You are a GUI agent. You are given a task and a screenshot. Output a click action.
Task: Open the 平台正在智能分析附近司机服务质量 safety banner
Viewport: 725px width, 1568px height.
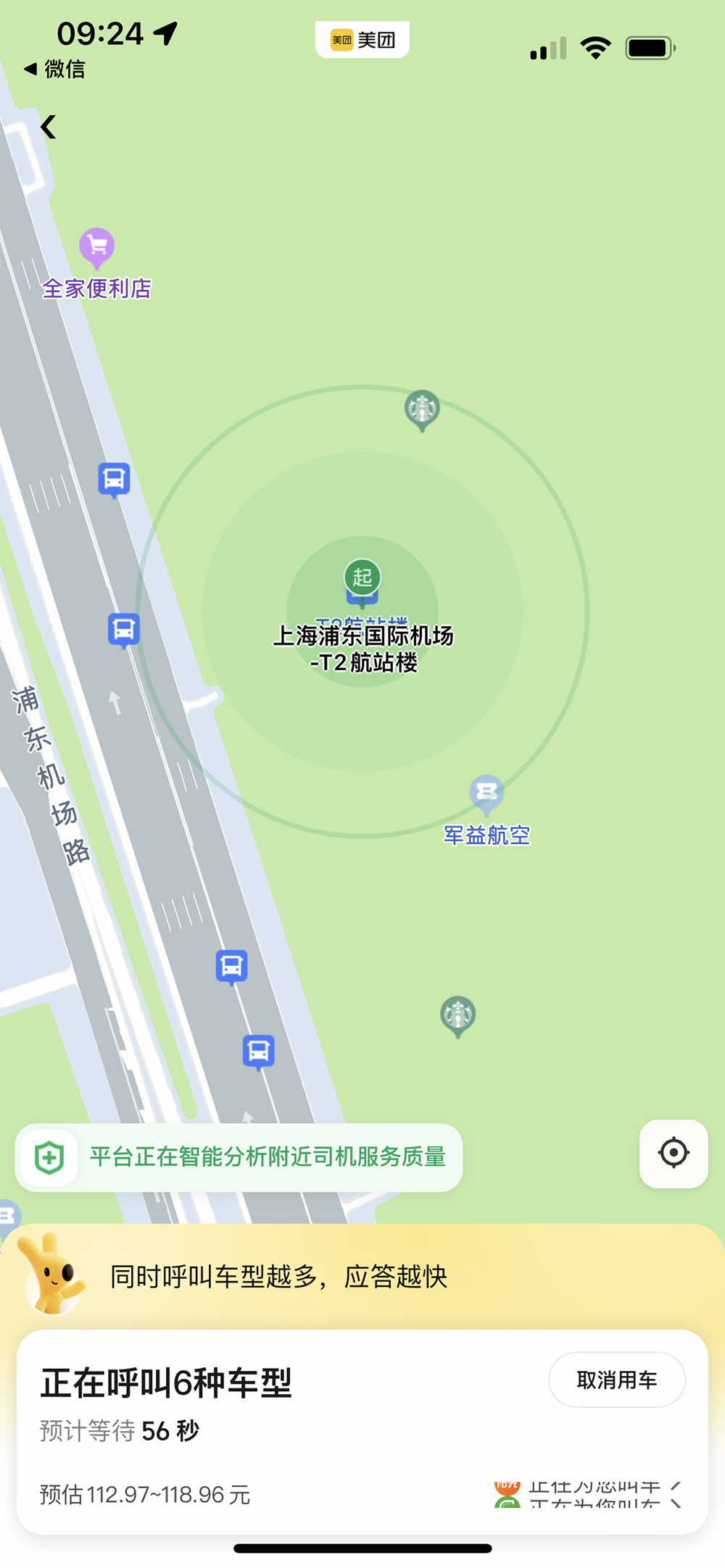pos(239,1157)
